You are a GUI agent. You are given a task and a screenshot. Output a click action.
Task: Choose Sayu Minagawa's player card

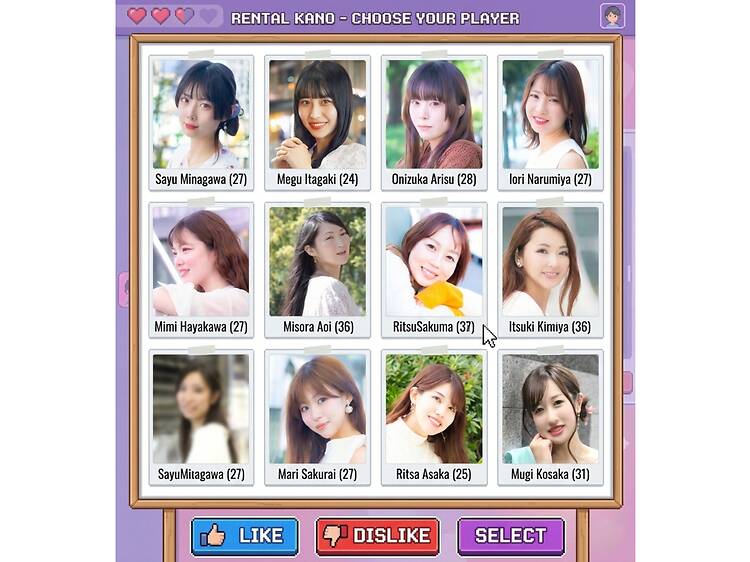[x=201, y=120]
